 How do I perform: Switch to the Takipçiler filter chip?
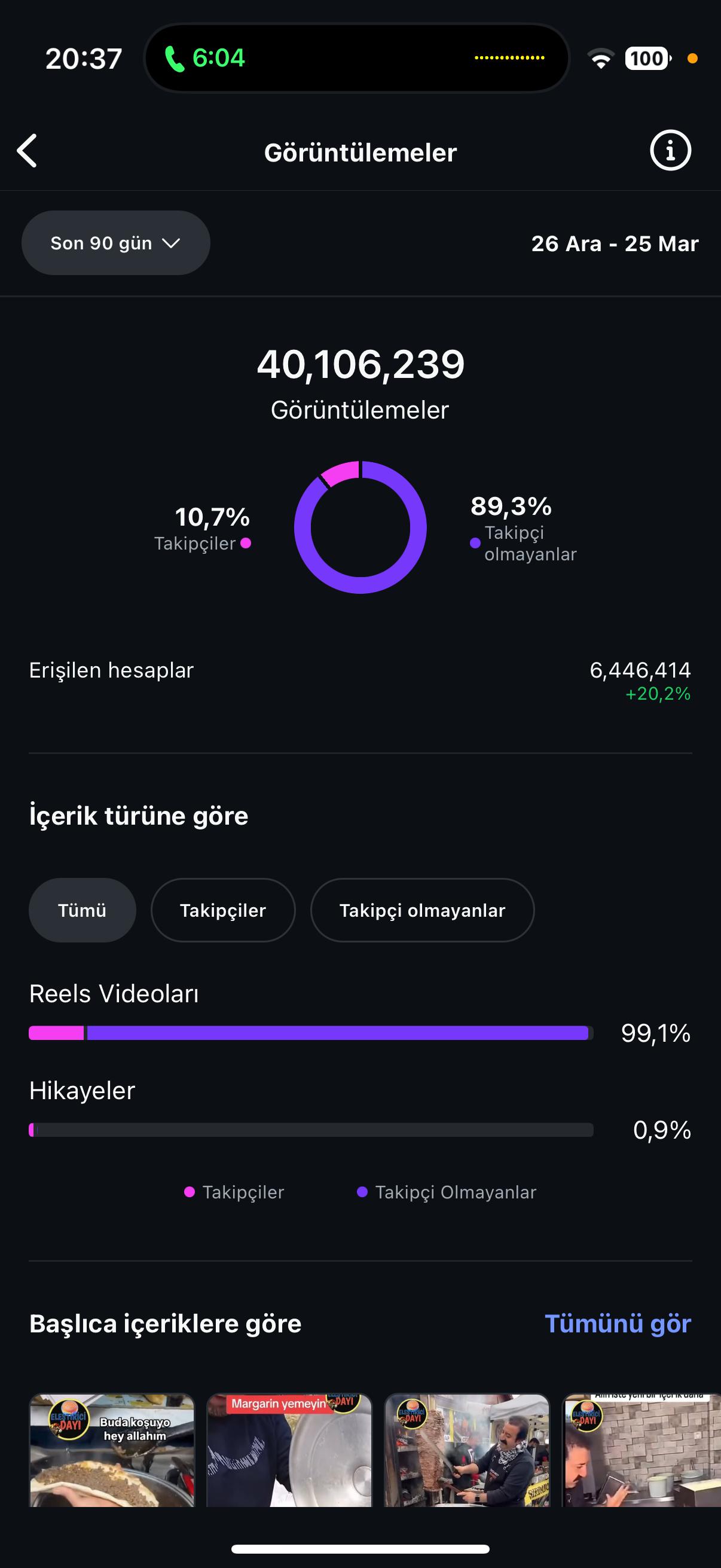pyautogui.click(x=222, y=910)
